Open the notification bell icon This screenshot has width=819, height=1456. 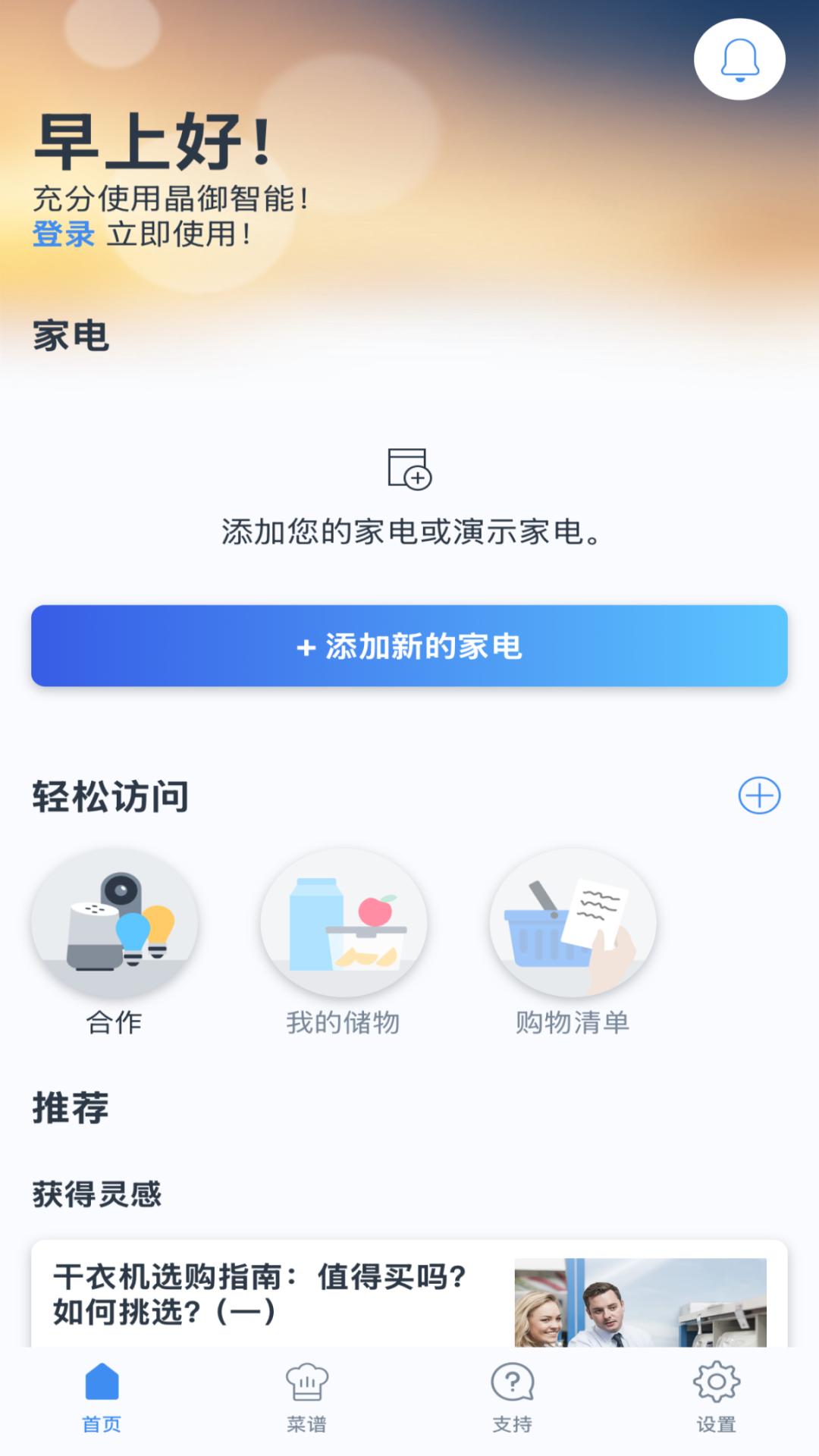click(739, 60)
